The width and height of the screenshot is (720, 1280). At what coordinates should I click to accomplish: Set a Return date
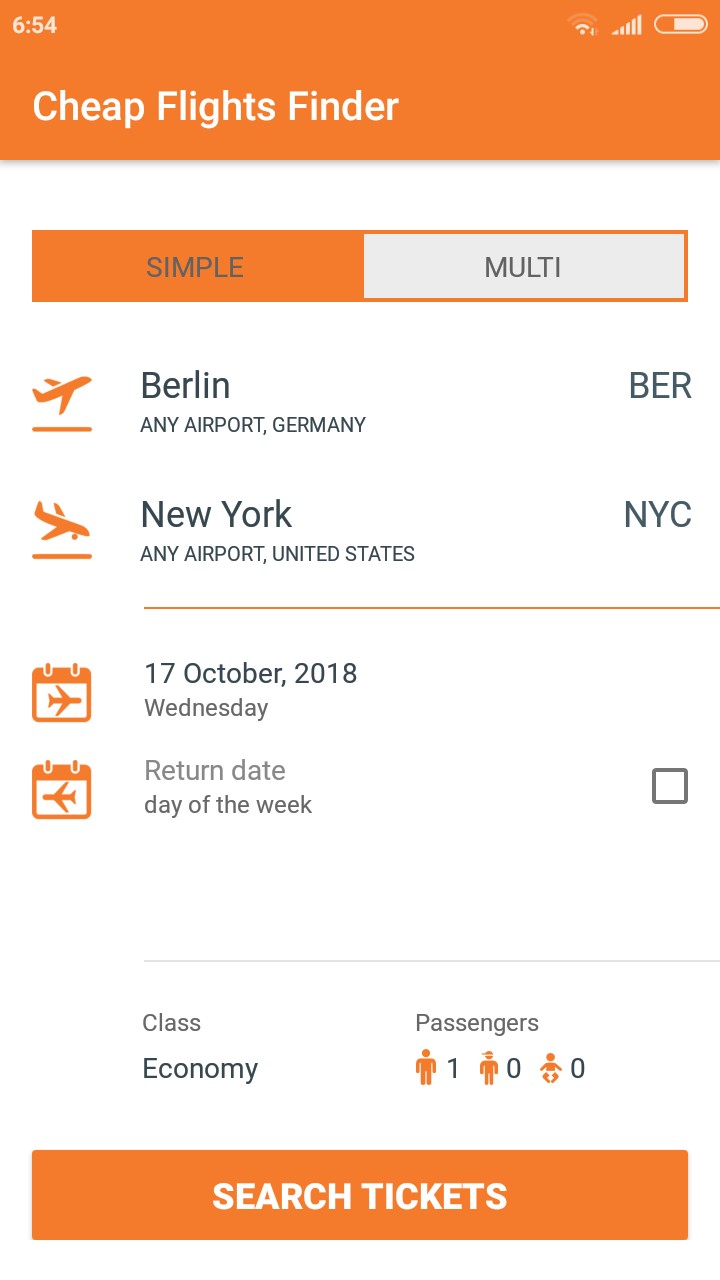tap(228, 787)
